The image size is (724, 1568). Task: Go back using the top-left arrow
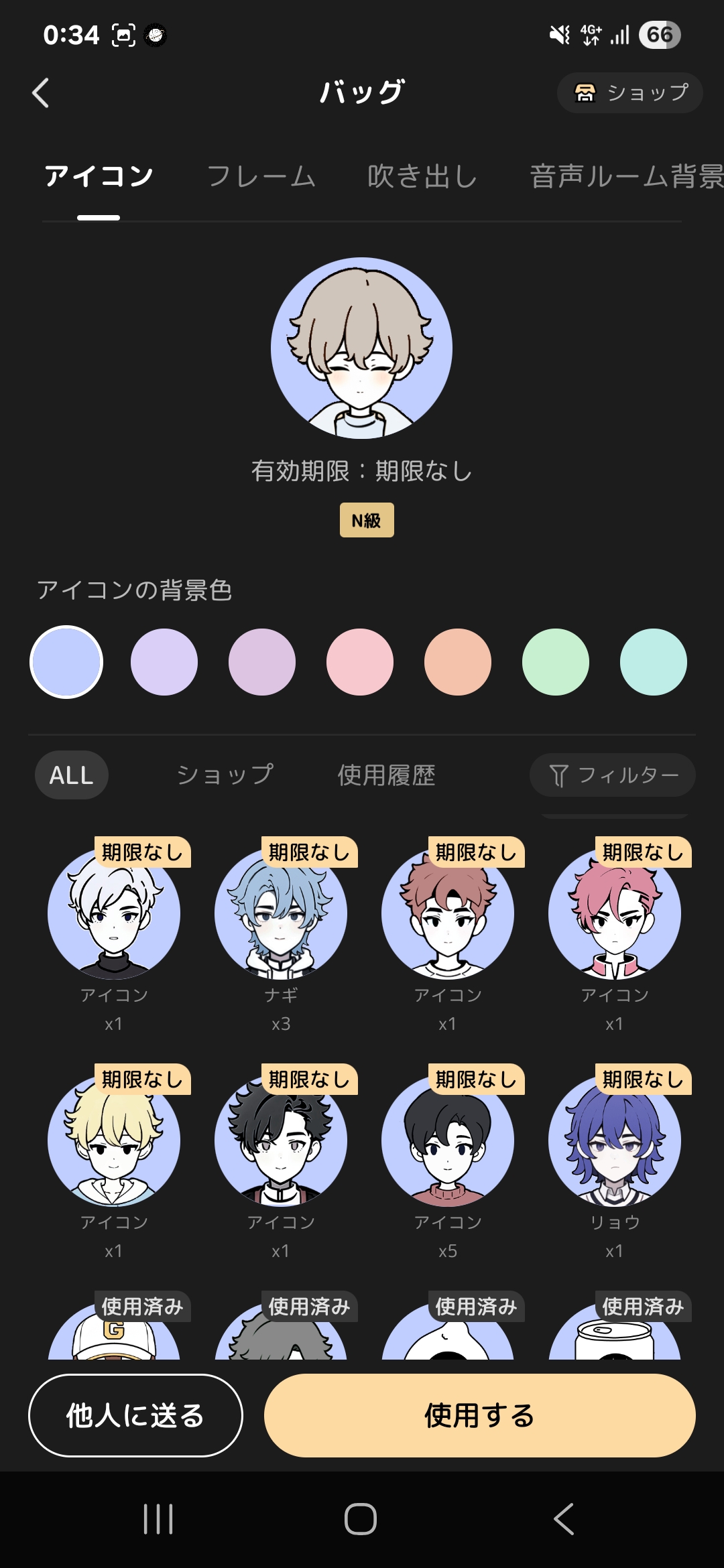click(x=41, y=92)
